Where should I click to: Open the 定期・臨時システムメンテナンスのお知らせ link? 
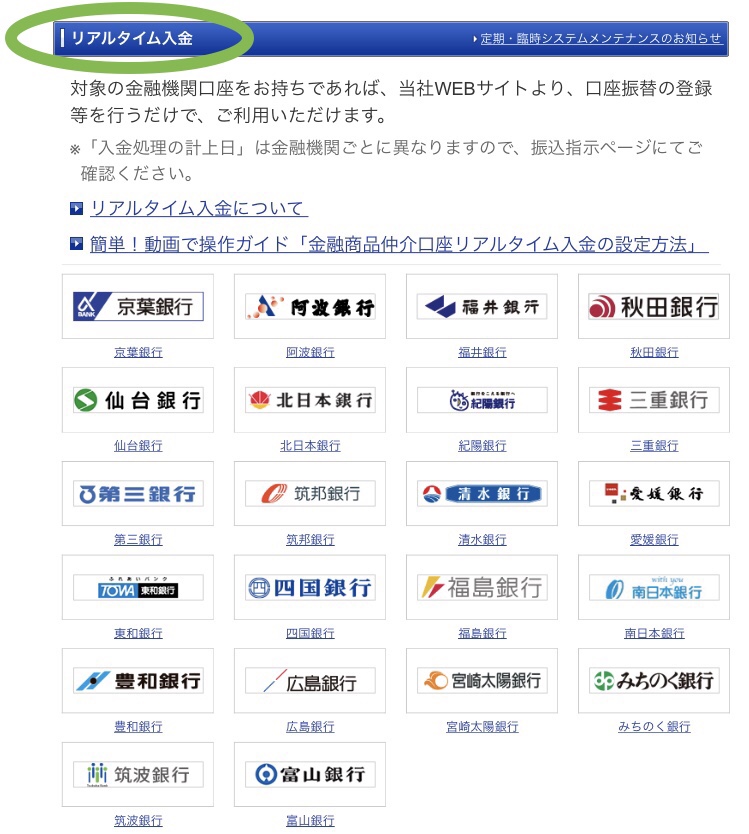pyautogui.click(x=600, y=39)
